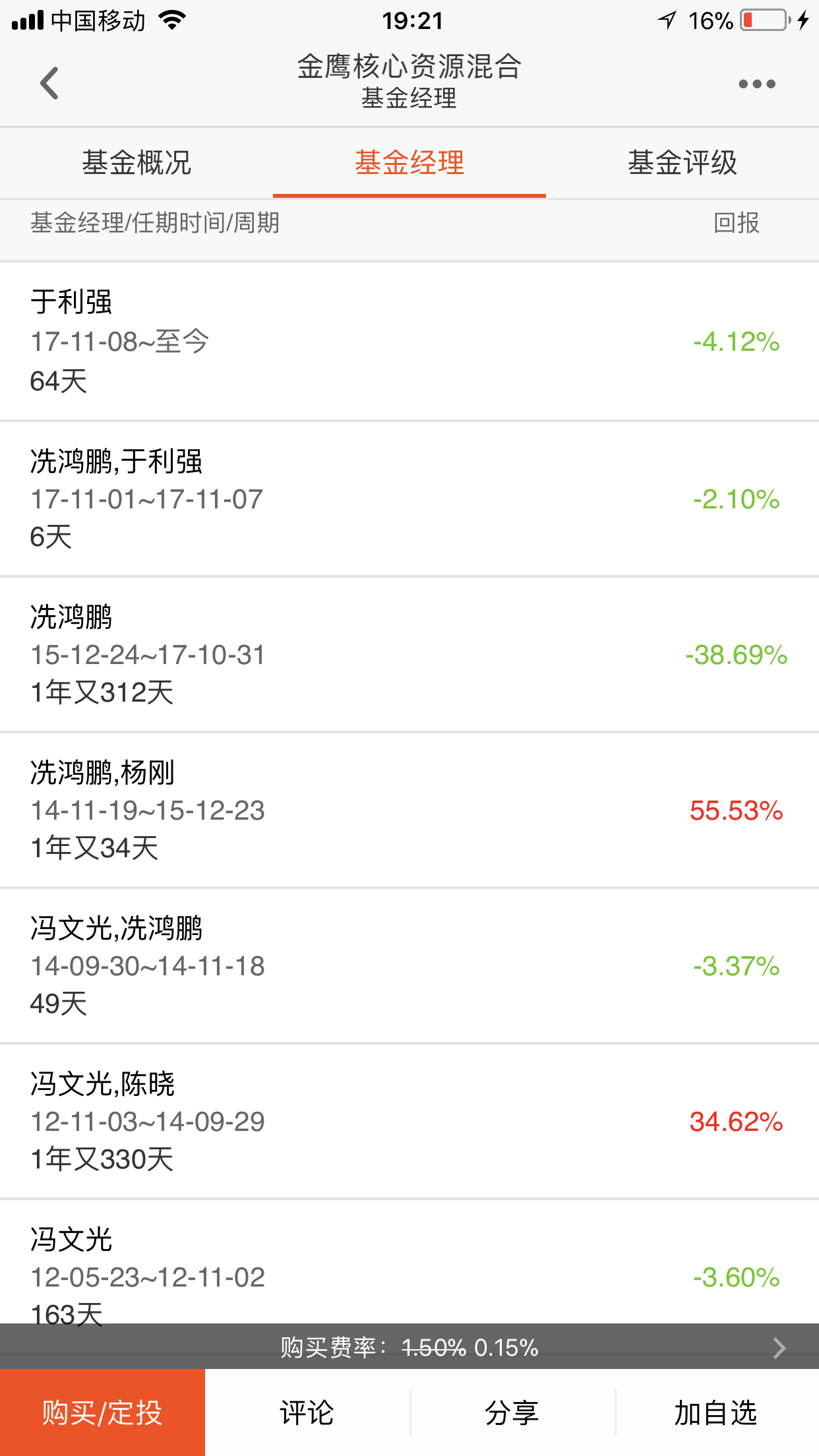Add fund to watchlist with 加自选
Viewport: 819px width, 1456px height.
(717, 1412)
